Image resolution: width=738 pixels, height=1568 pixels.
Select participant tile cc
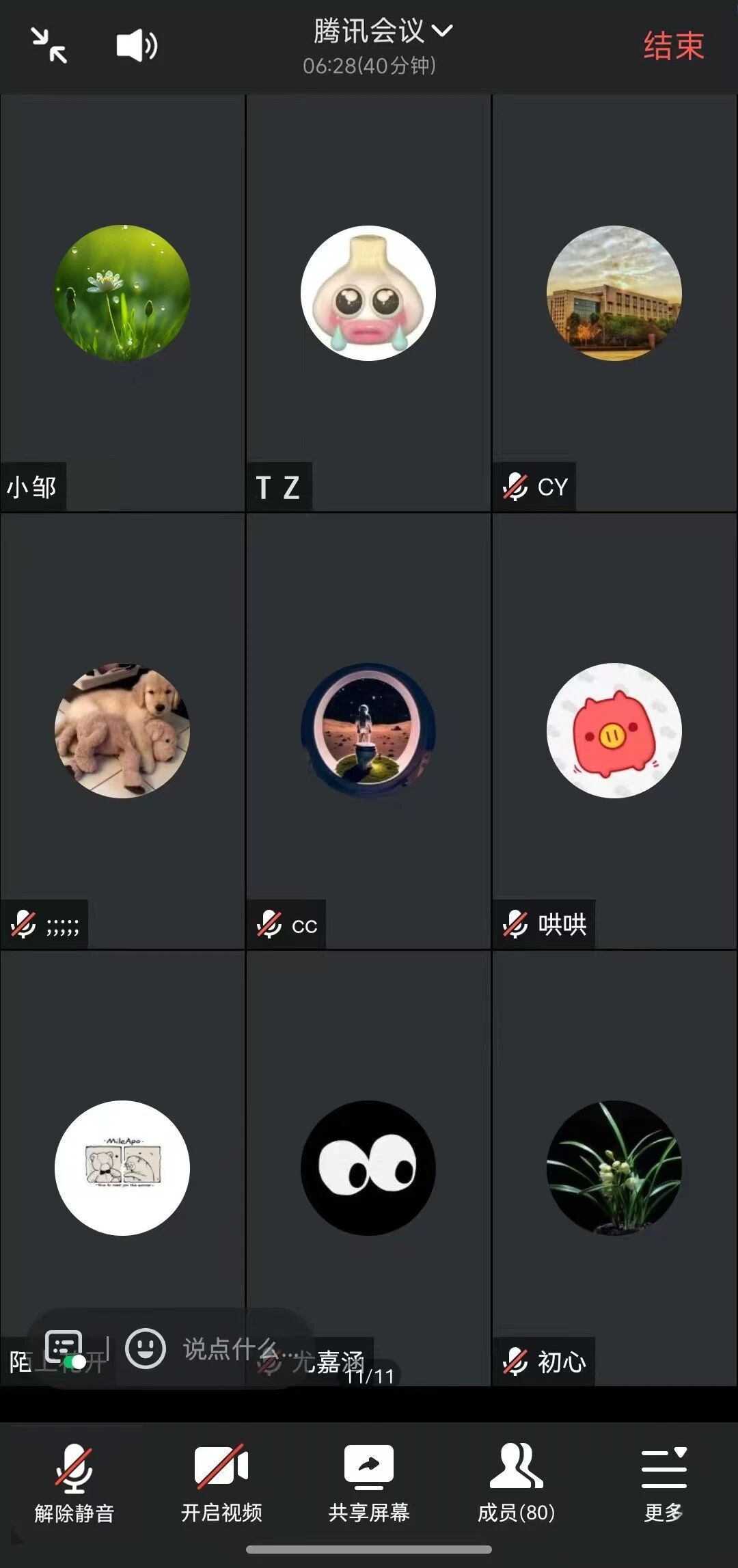368,731
